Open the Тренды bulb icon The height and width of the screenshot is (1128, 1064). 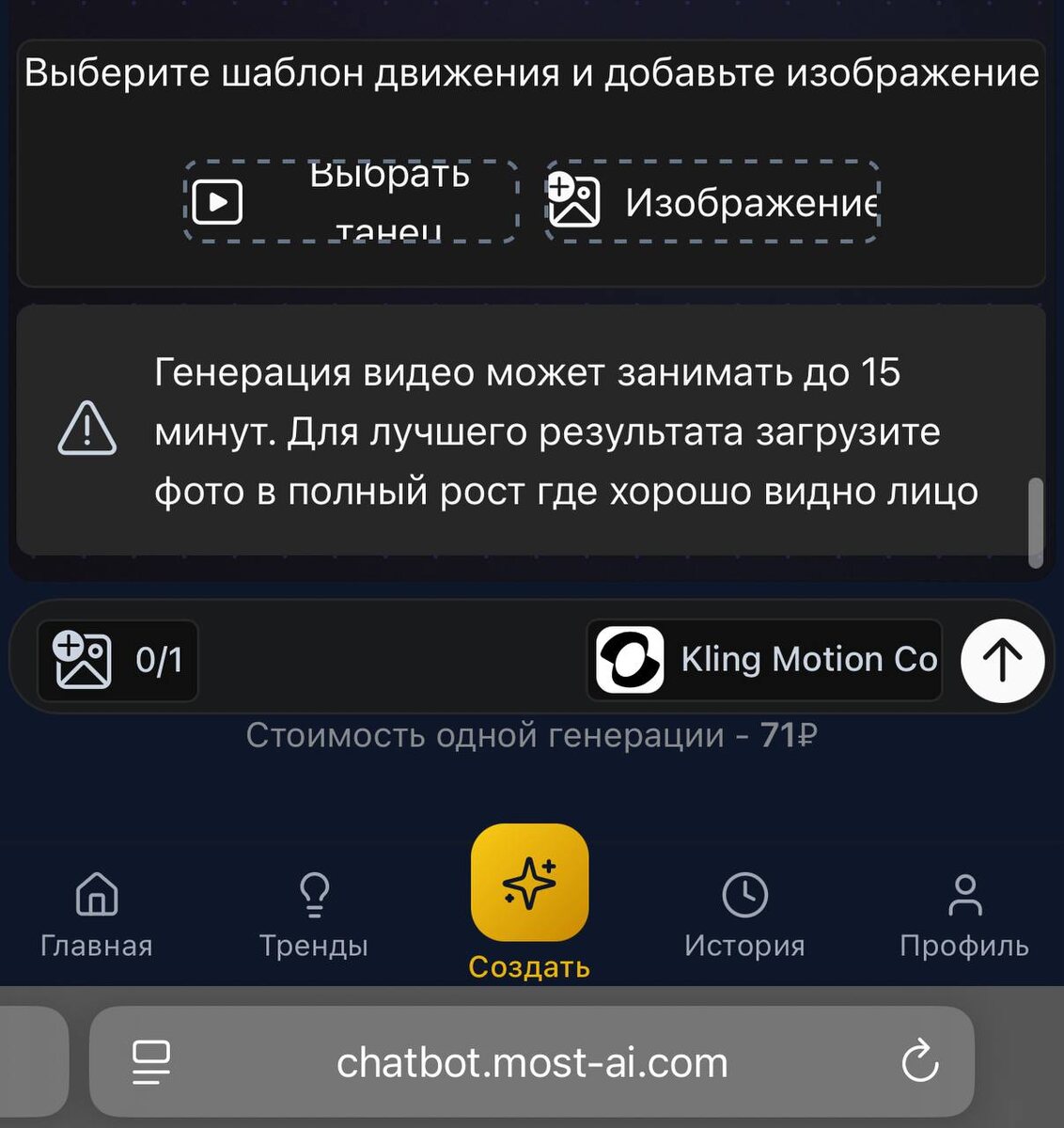[x=314, y=895]
